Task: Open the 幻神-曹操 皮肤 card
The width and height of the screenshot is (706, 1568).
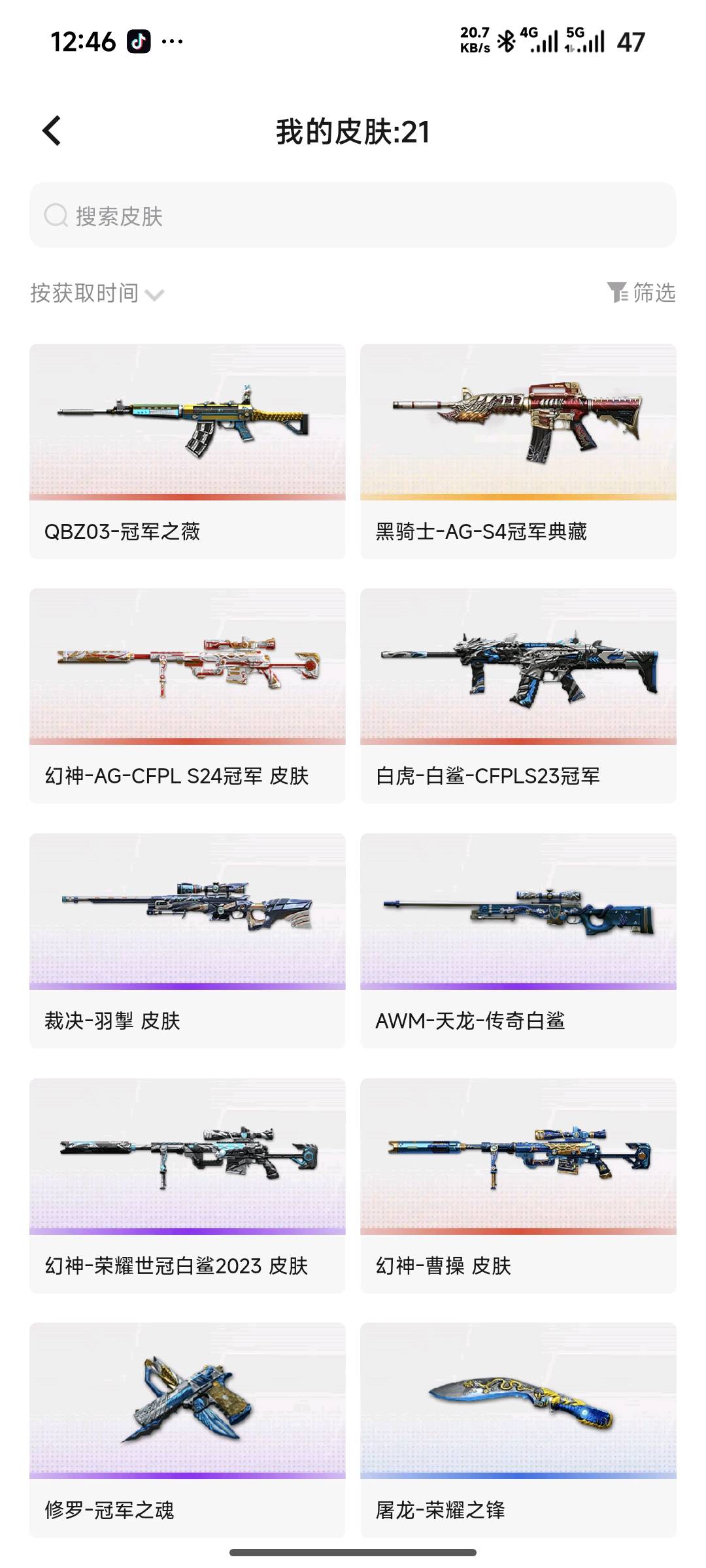Action: pyautogui.click(x=518, y=1185)
